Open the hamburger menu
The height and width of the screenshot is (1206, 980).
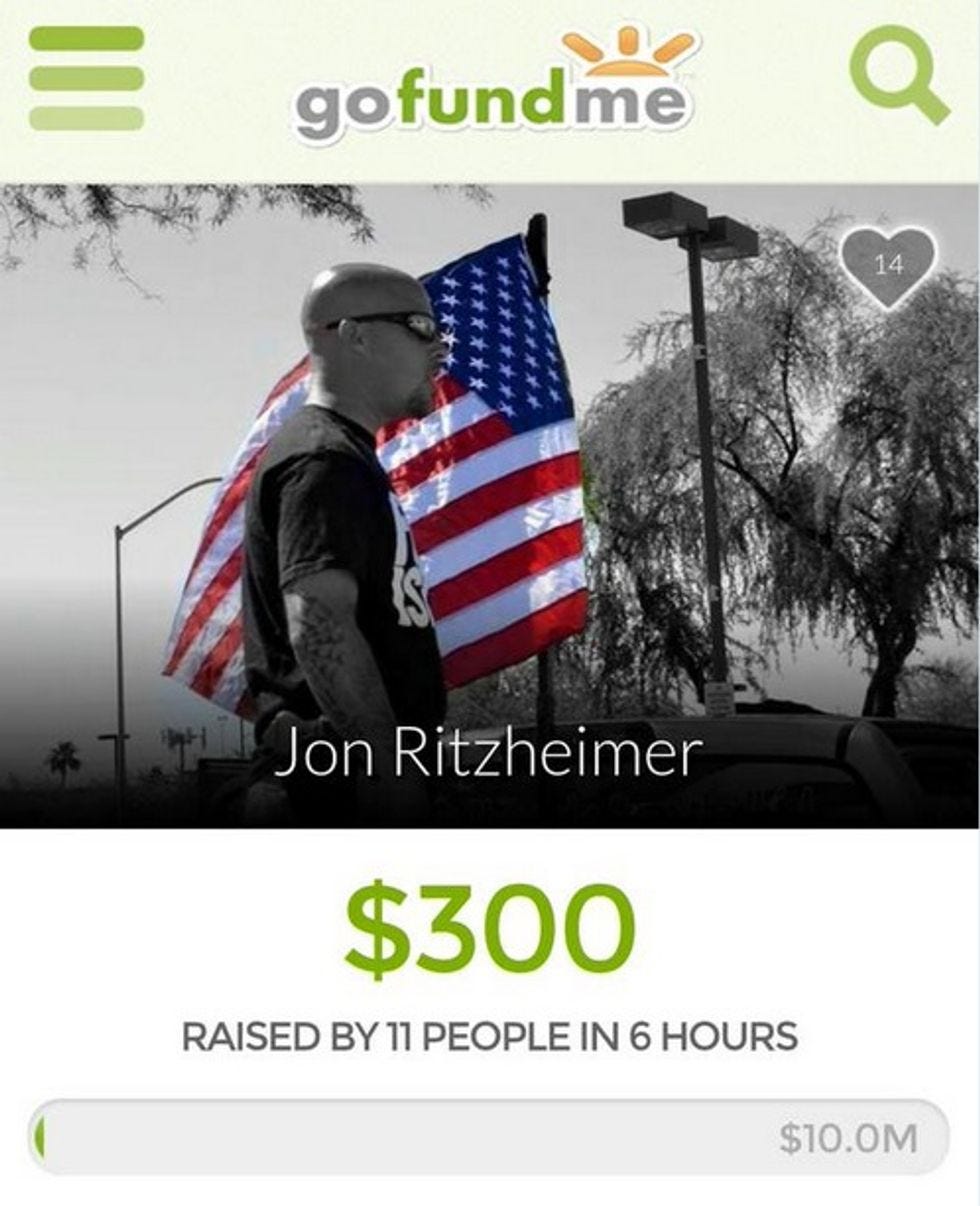86,78
